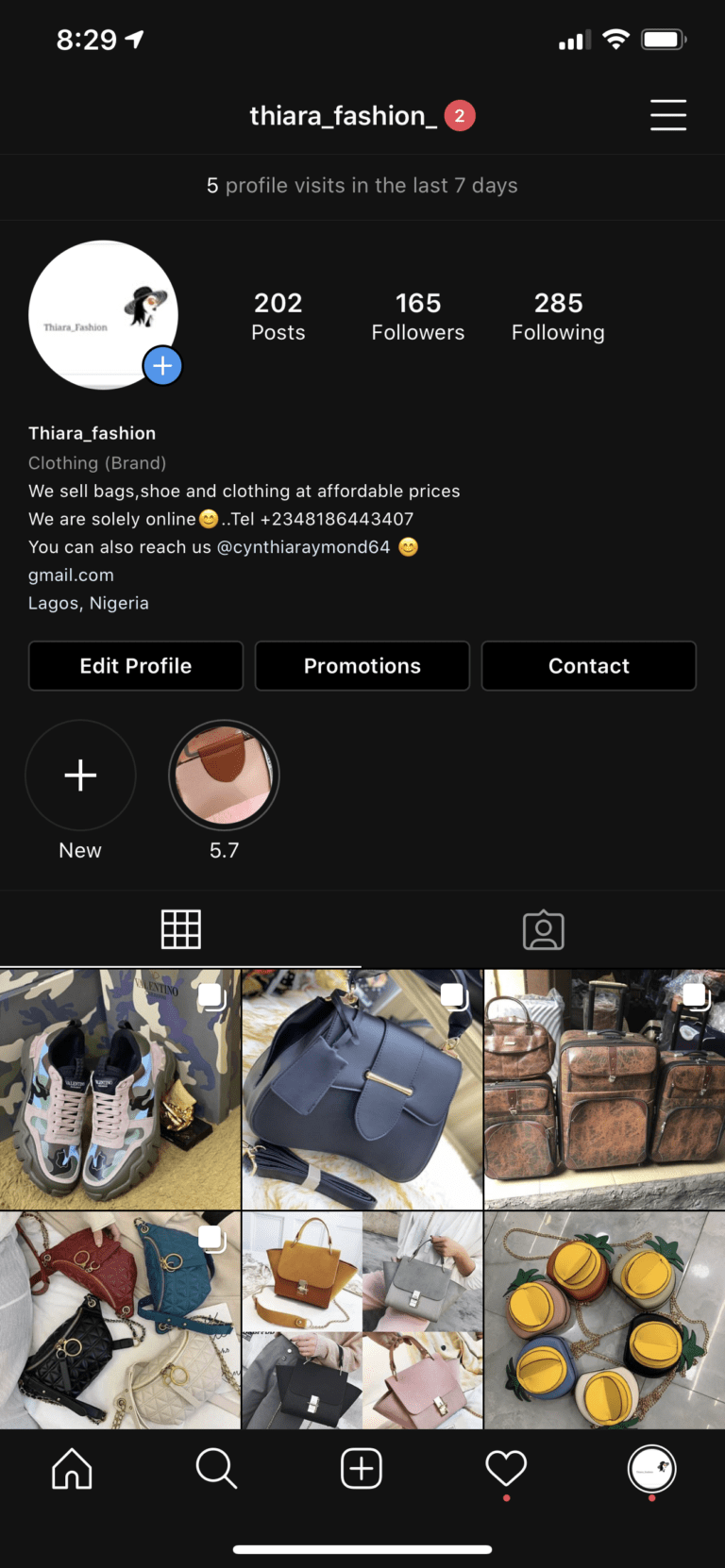
Task: Tap the add story plus on profile picture
Action: 162,365
